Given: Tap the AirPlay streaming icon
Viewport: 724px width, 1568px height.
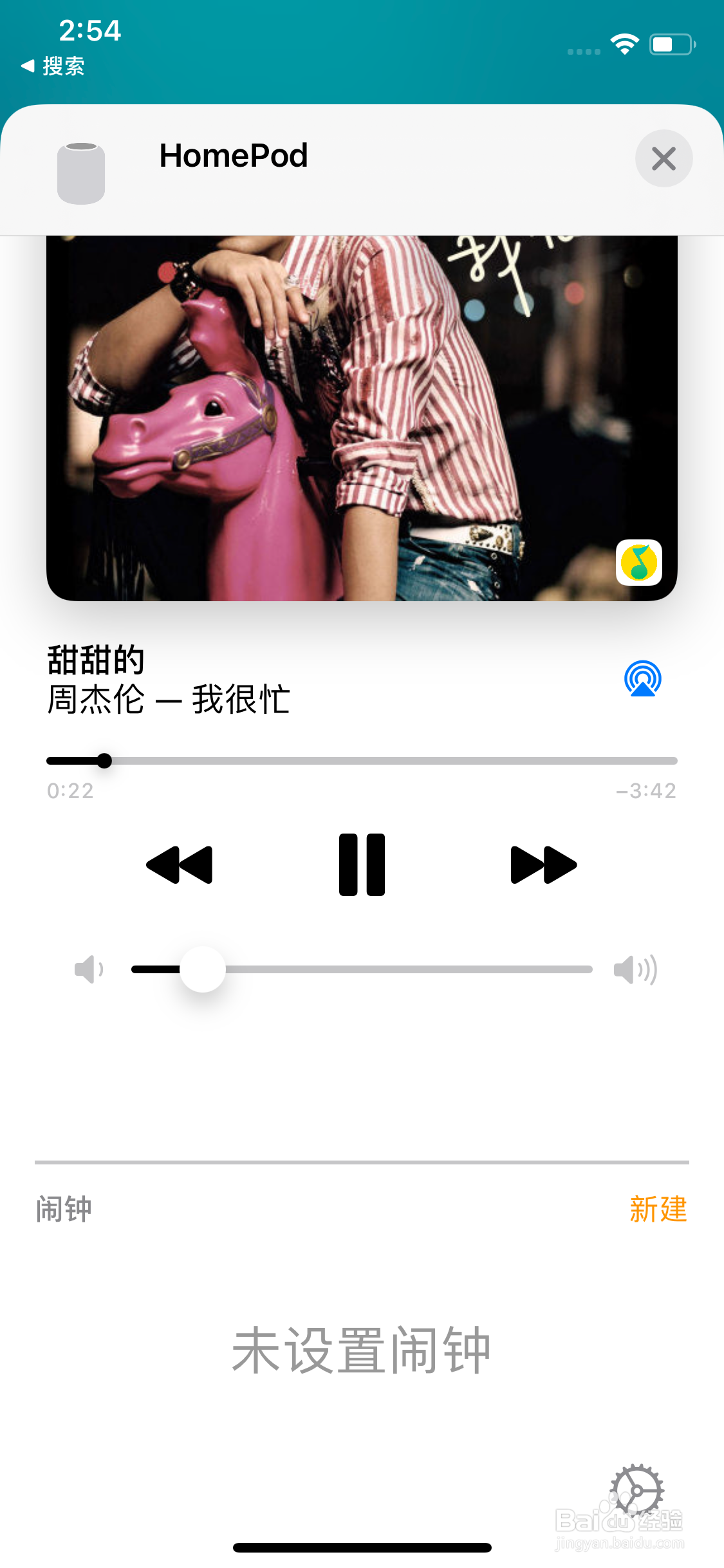Looking at the screenshot, I should (x=642, y=678).
